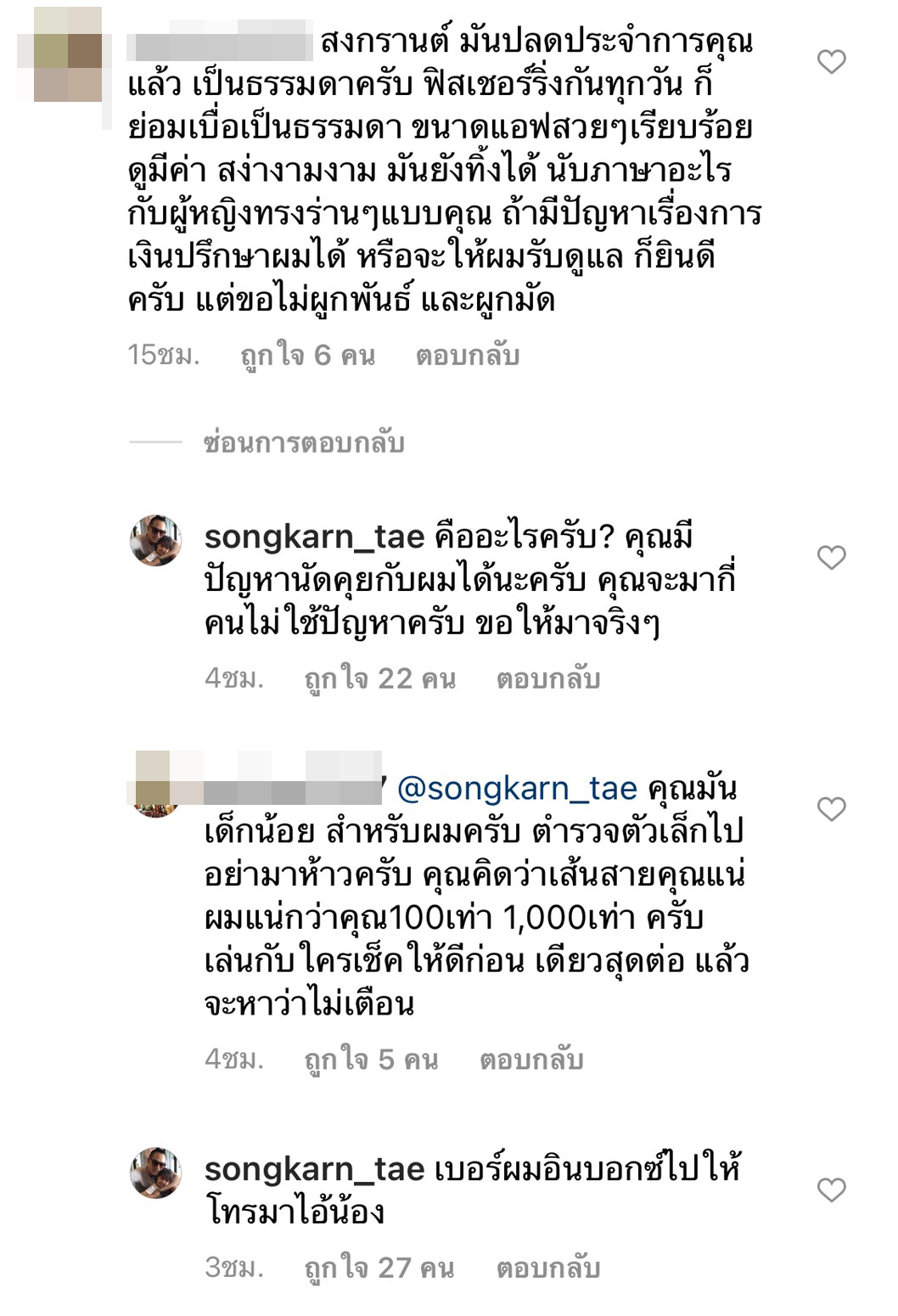Reply to songkarn_tae's comment with 27 likes
This screenshot has height=1316, width=898.
547,1268
